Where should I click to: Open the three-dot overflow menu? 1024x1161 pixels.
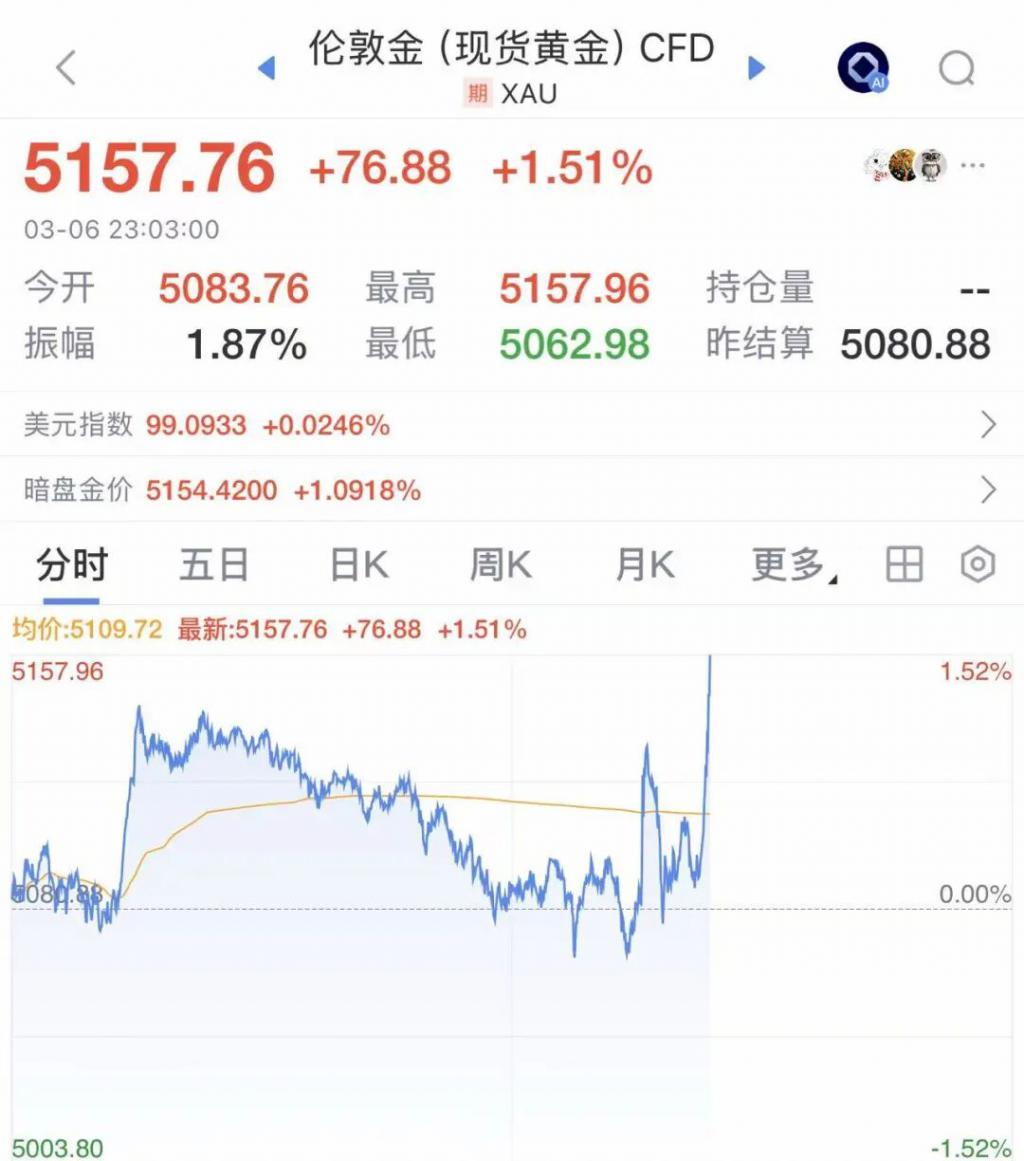973,165
